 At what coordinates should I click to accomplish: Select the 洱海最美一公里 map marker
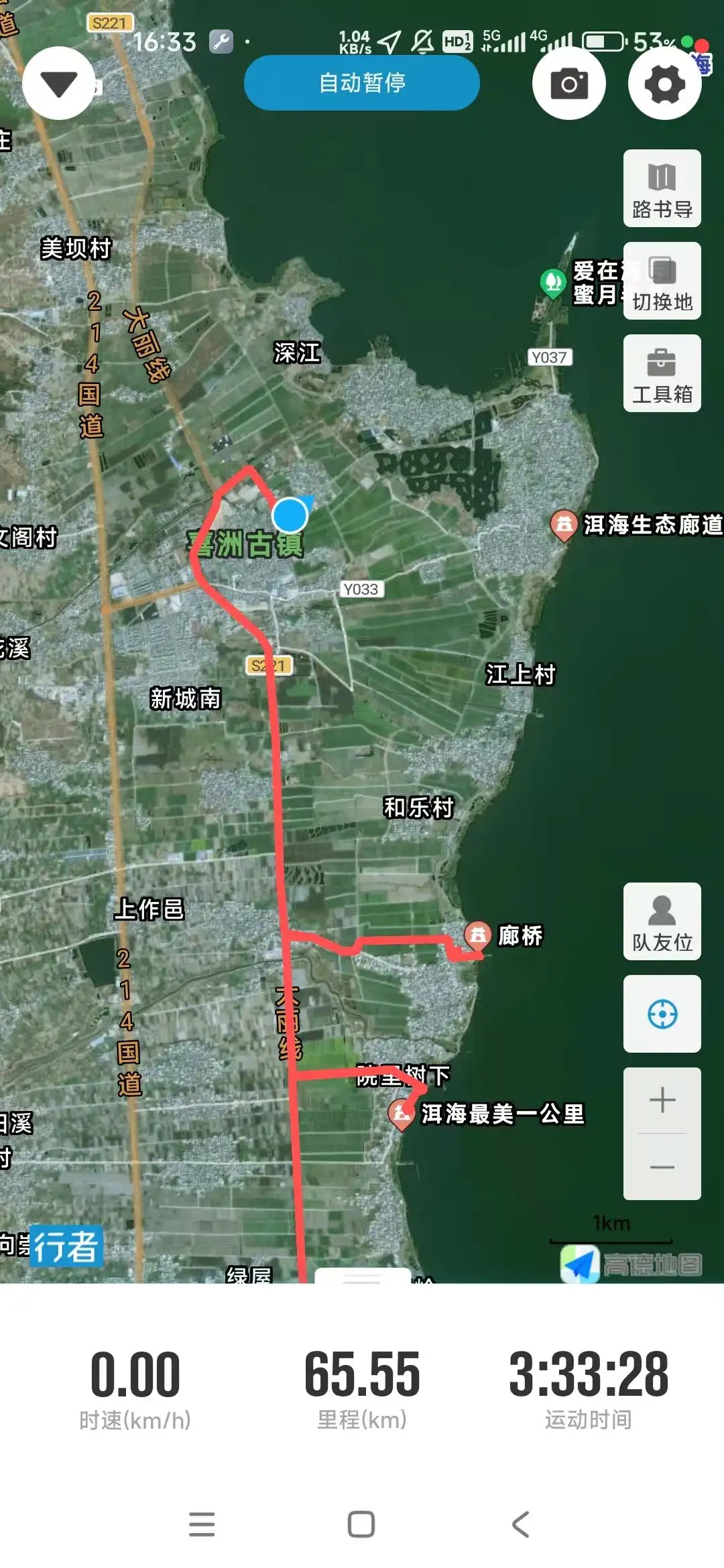click(402, 1113)
